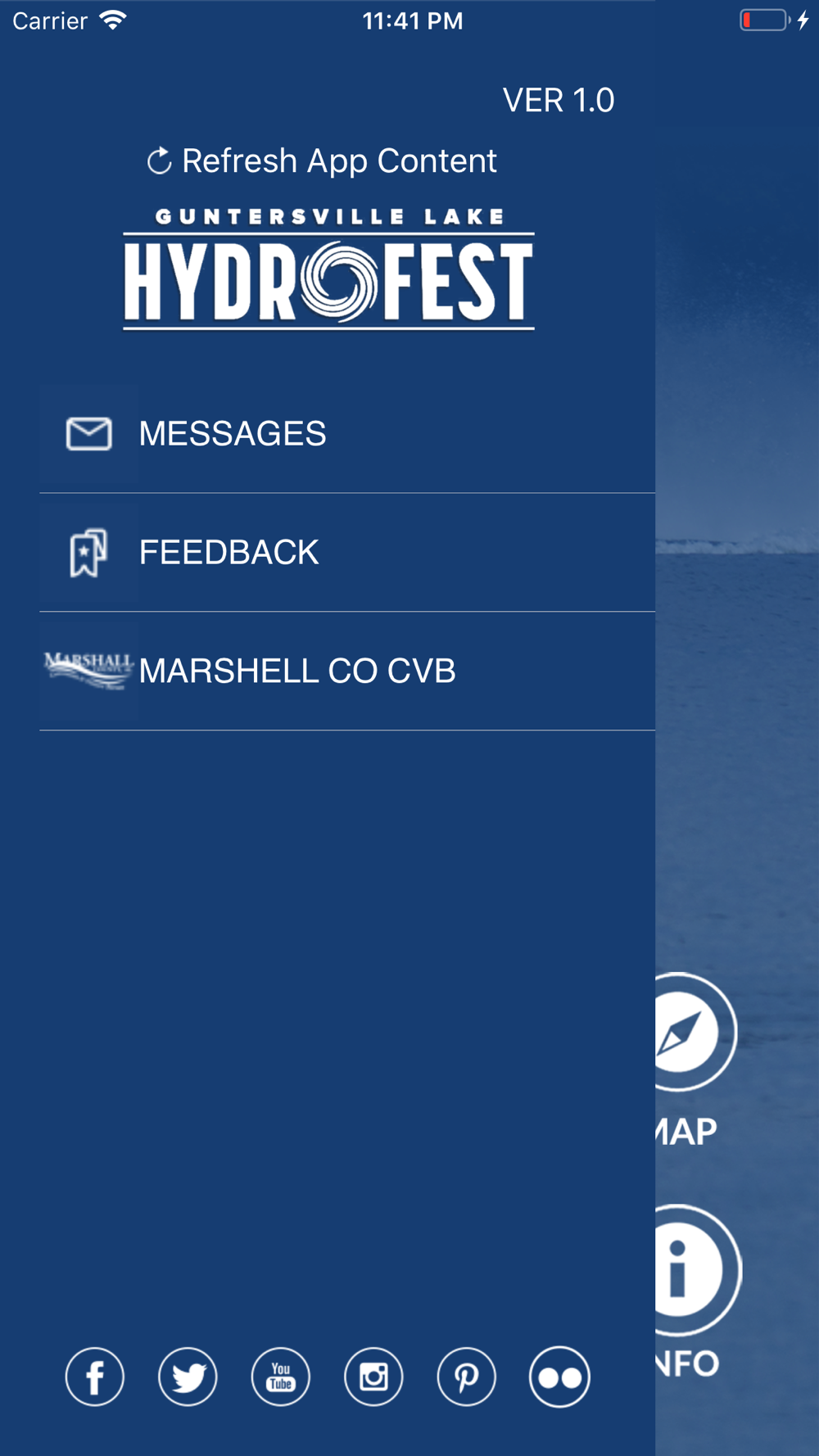The image size is (819, 1456).
Task: Open the Twitter profile
Action: 188,1377
